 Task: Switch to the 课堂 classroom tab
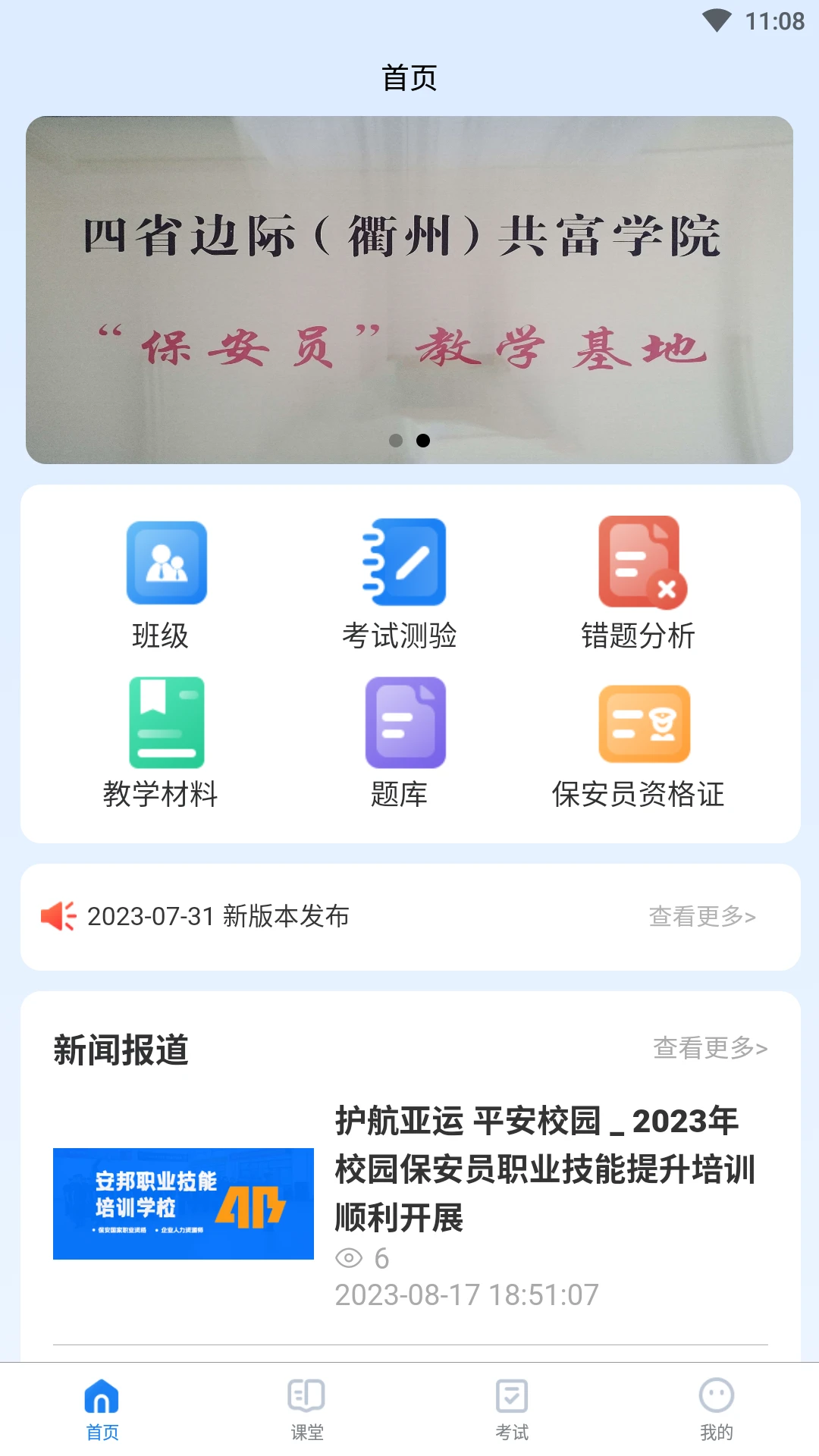(306, 1410)
